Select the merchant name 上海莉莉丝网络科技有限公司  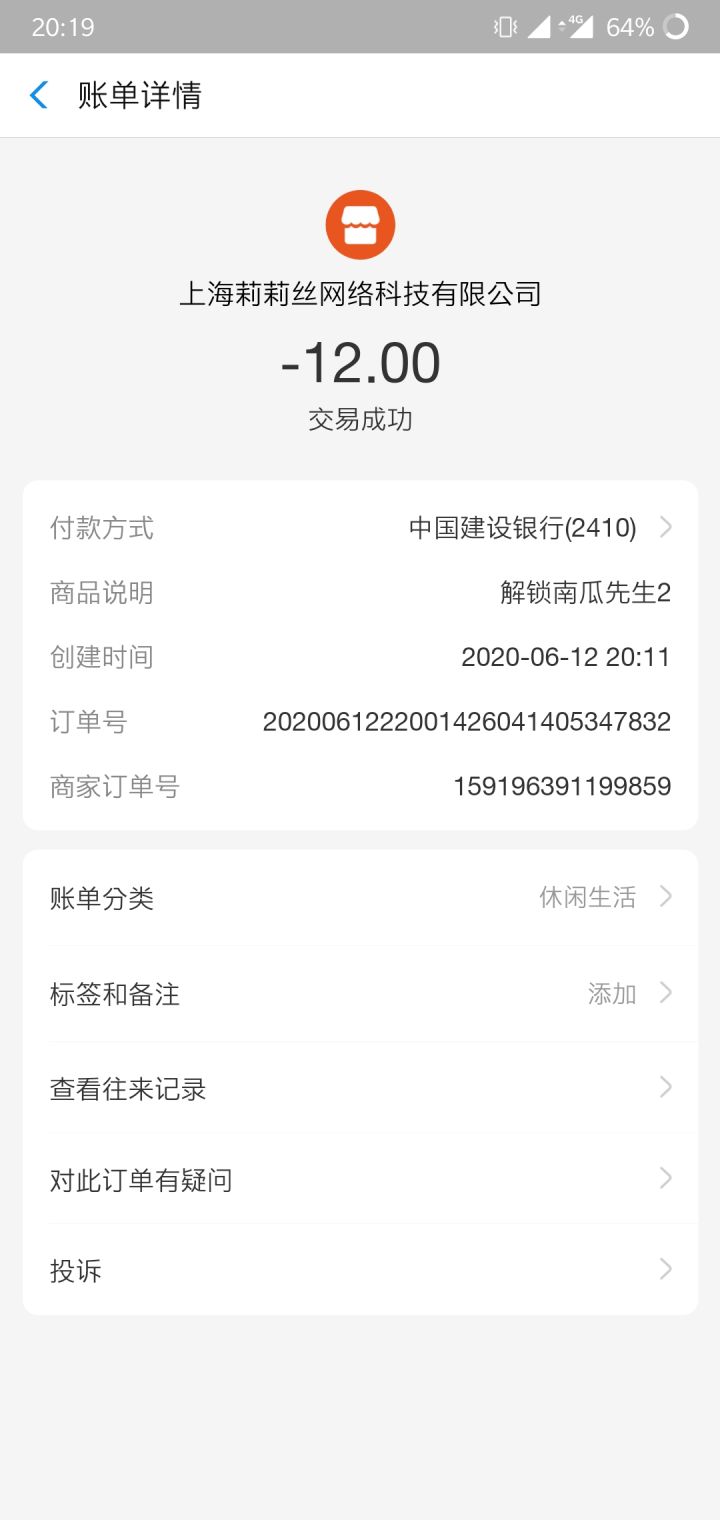[360, 293]
